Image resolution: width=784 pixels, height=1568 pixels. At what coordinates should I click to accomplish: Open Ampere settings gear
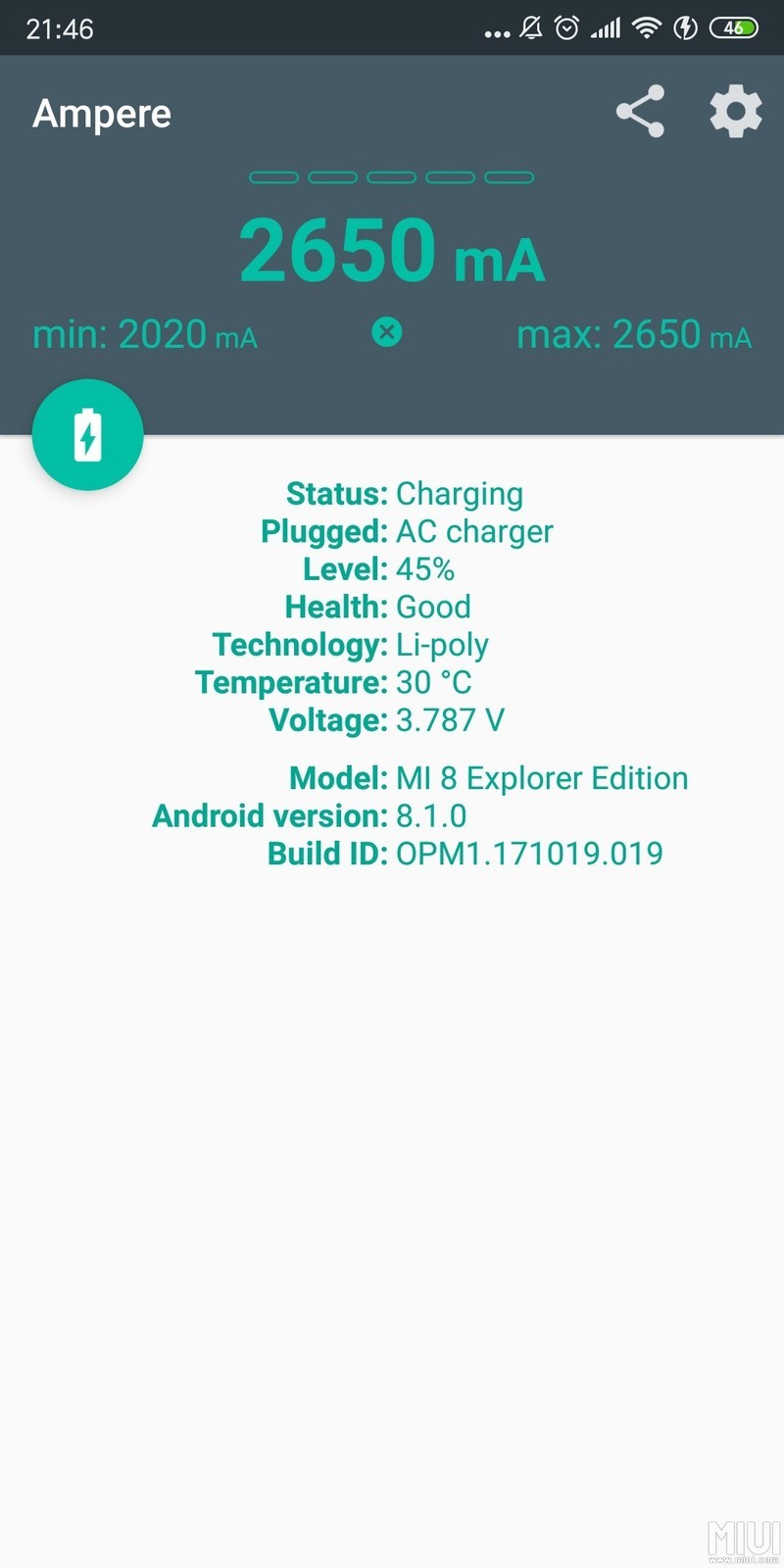tap(735, 112)
